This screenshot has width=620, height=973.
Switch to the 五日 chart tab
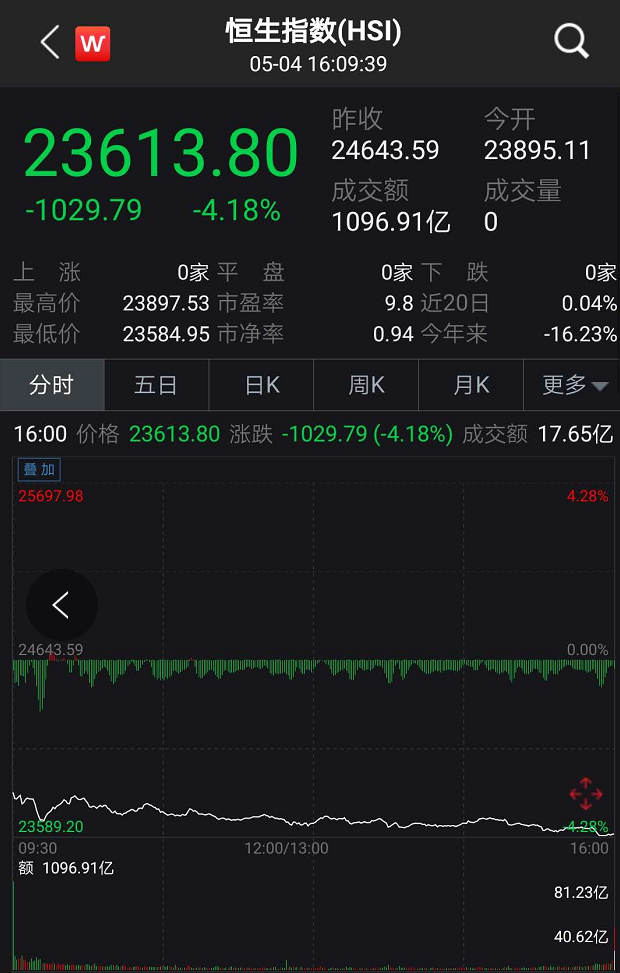[156, 385]
